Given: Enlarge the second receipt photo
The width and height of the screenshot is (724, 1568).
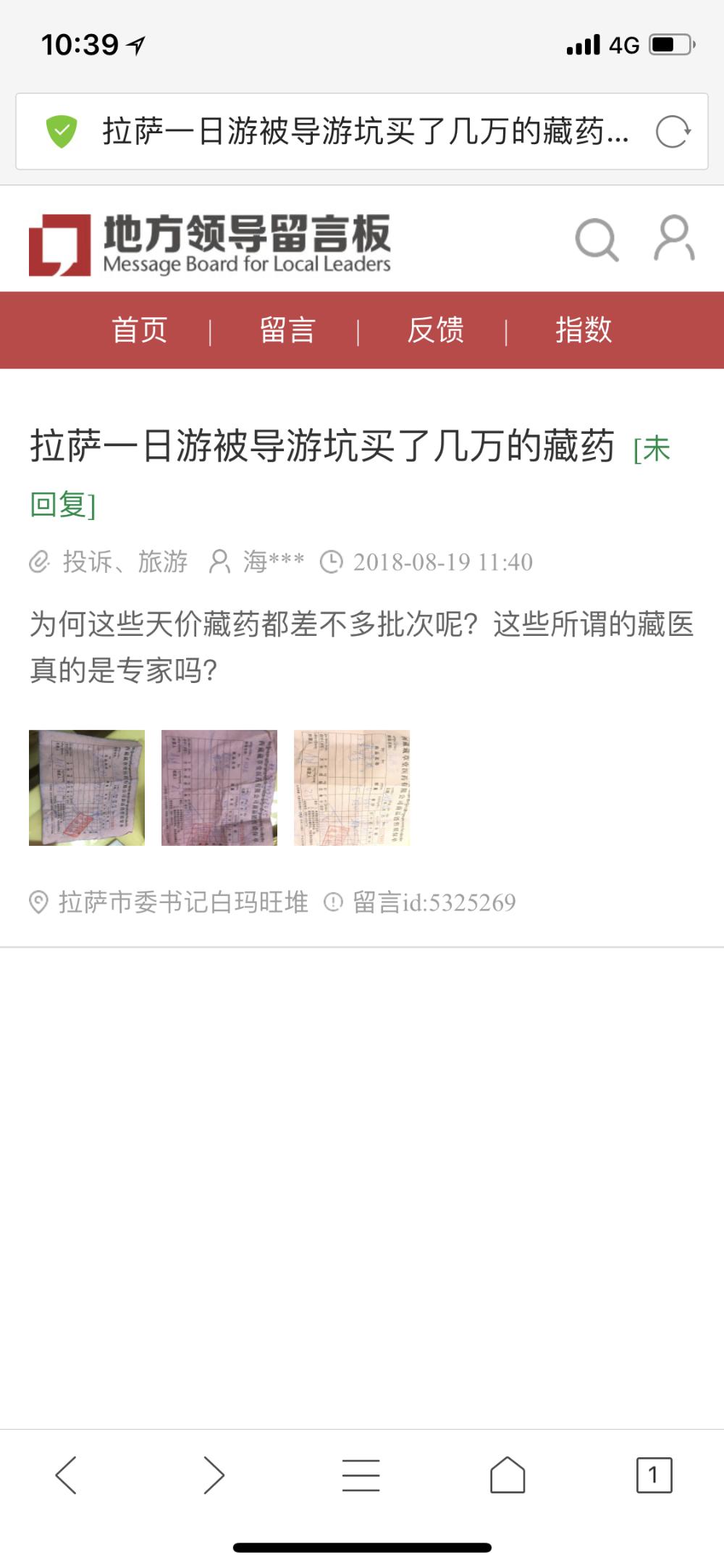Looking at the screenshot, I should (219, 787).
